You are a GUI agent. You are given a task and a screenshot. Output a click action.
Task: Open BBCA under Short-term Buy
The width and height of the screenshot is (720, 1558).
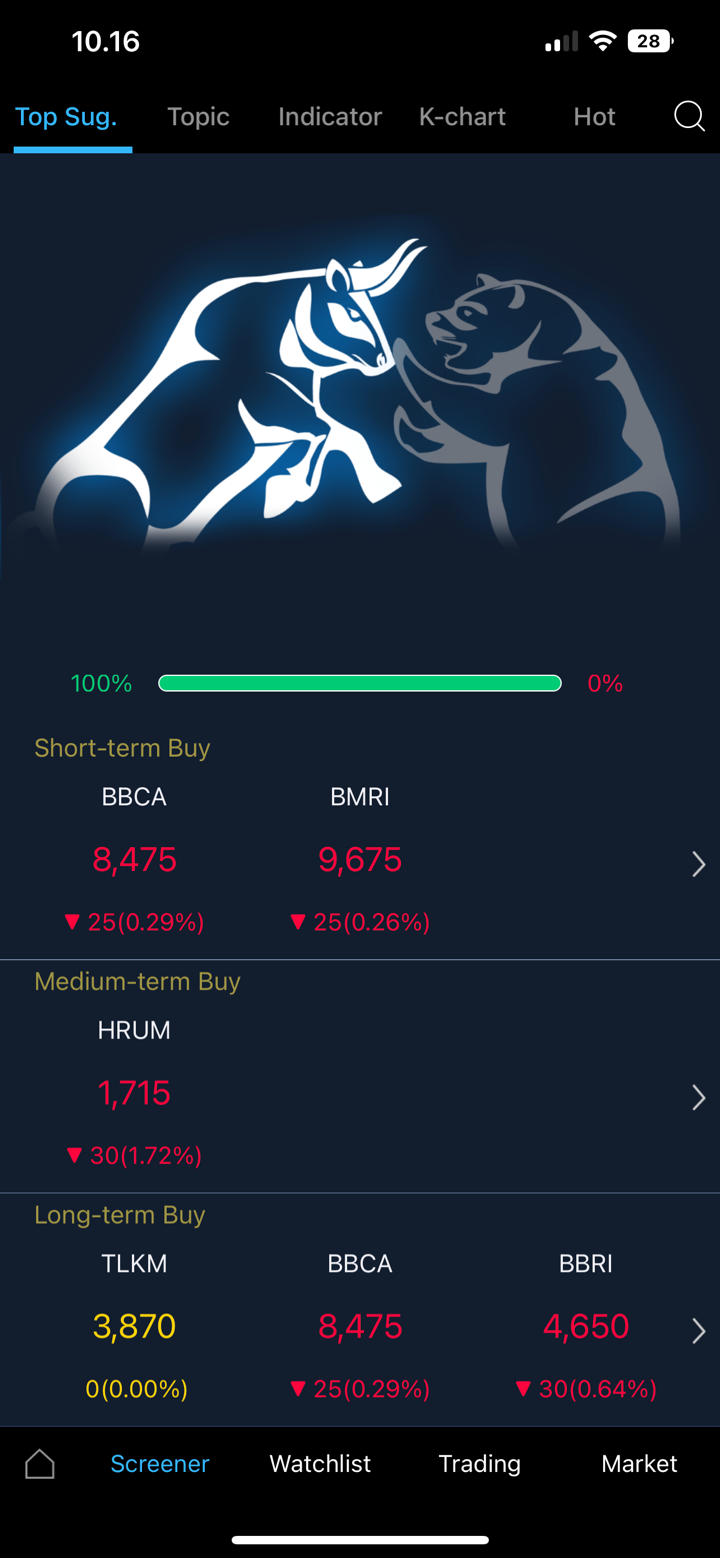135,859
